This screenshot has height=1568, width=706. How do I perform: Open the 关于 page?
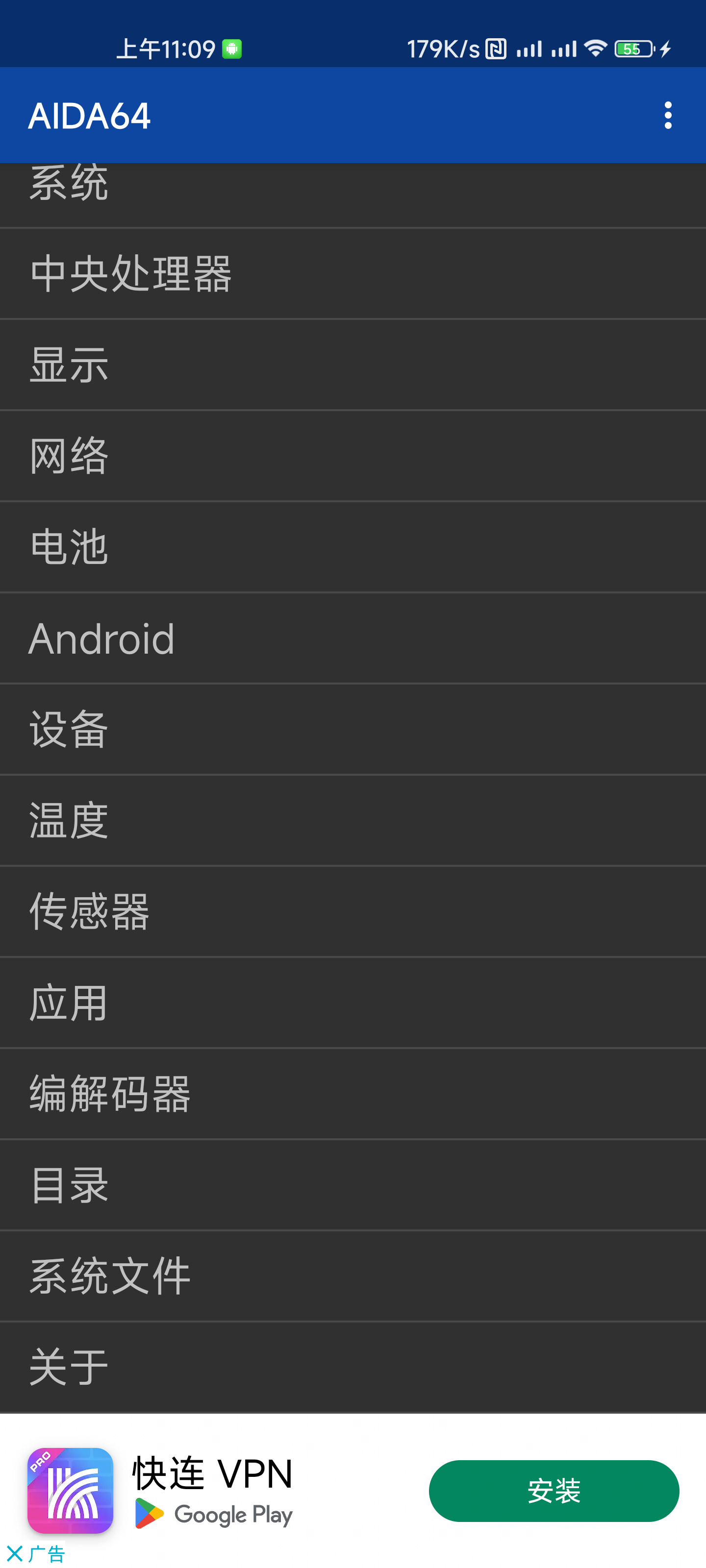(353, 1367)
